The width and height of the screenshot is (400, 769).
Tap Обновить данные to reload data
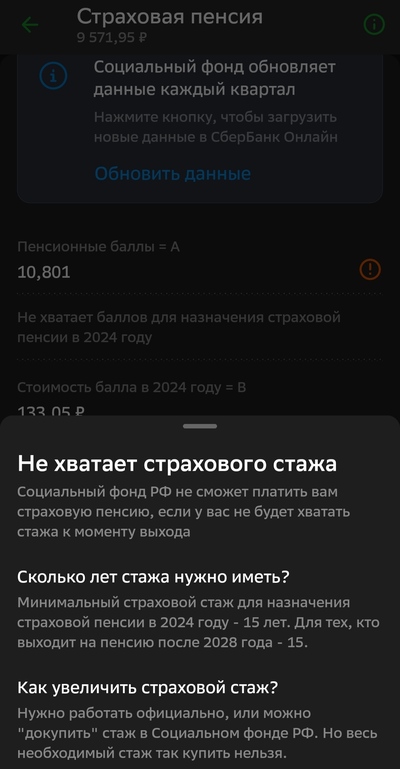[x=173, y=174]
